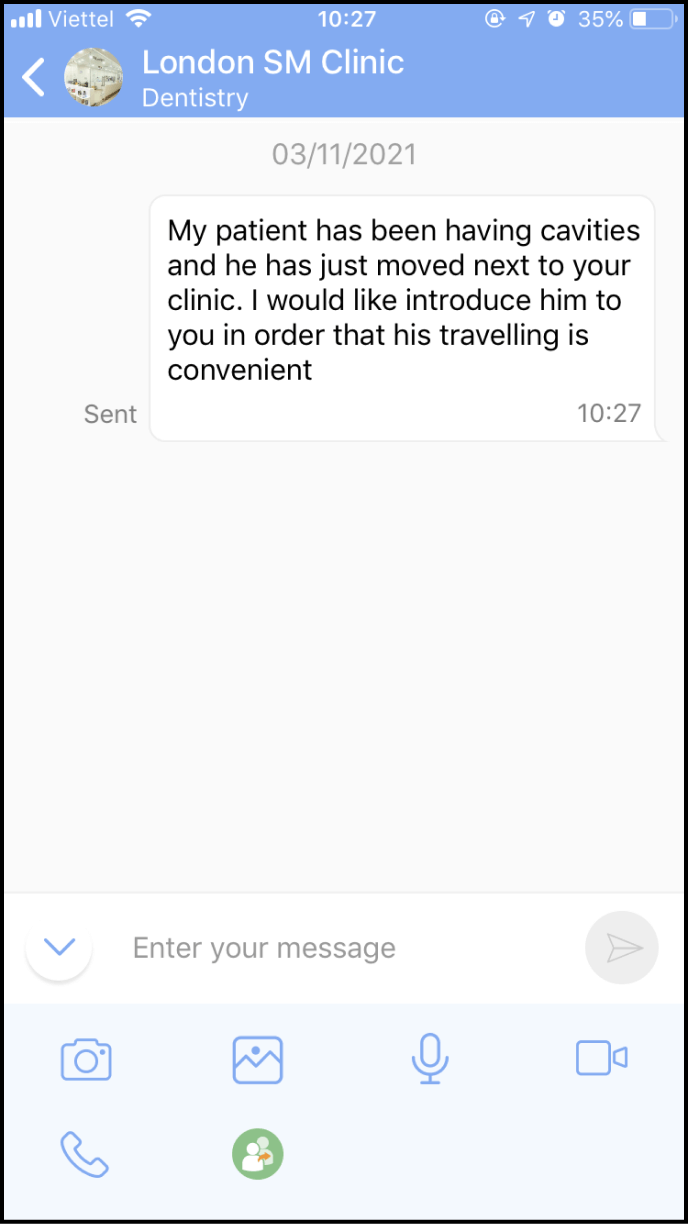Start a voice call with clinic
688x1224 pixels.
85,1154
